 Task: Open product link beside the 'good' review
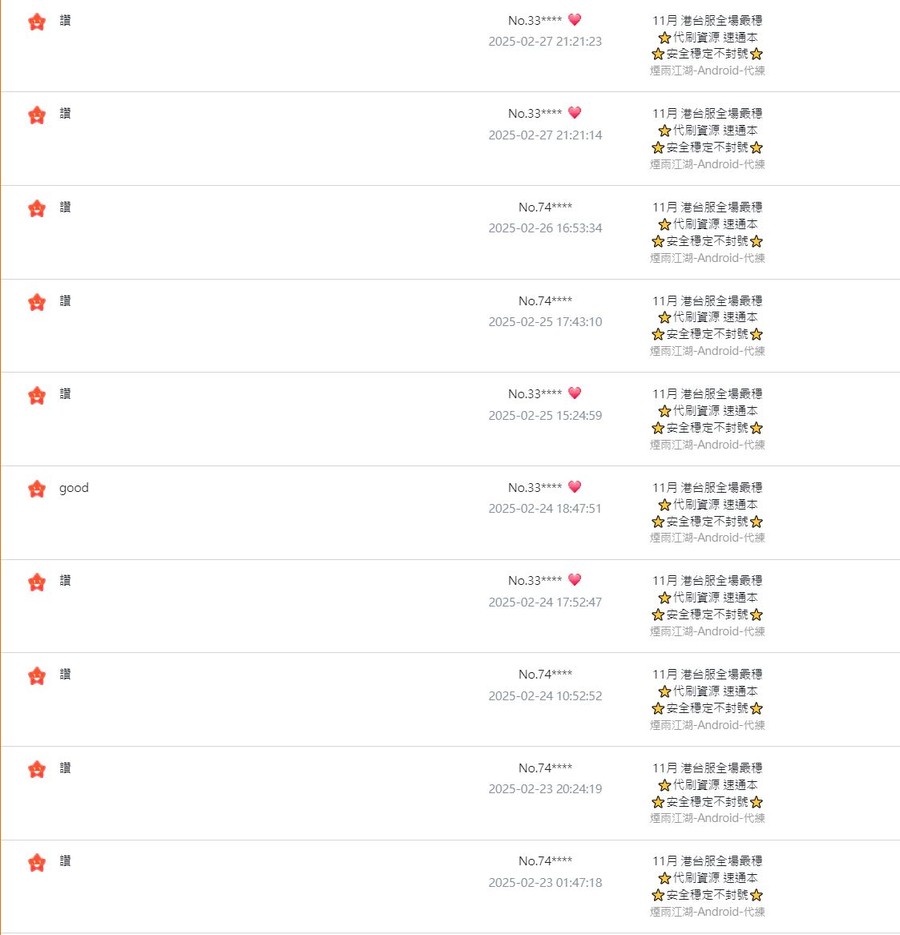tap(707, 505)
